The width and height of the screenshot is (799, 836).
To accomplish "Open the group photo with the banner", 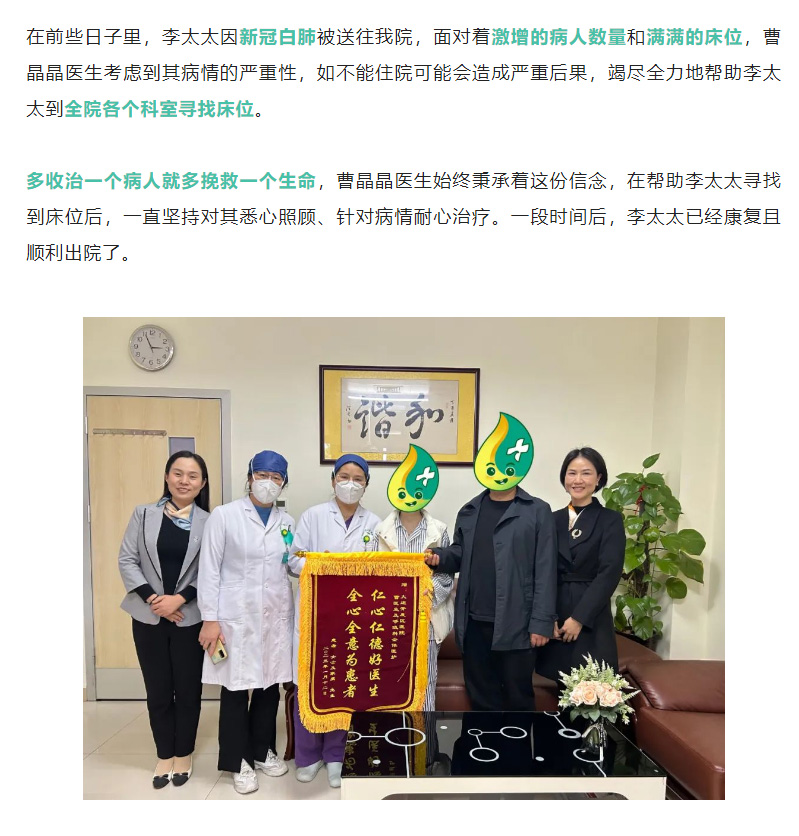I will (x=403, y=558).
